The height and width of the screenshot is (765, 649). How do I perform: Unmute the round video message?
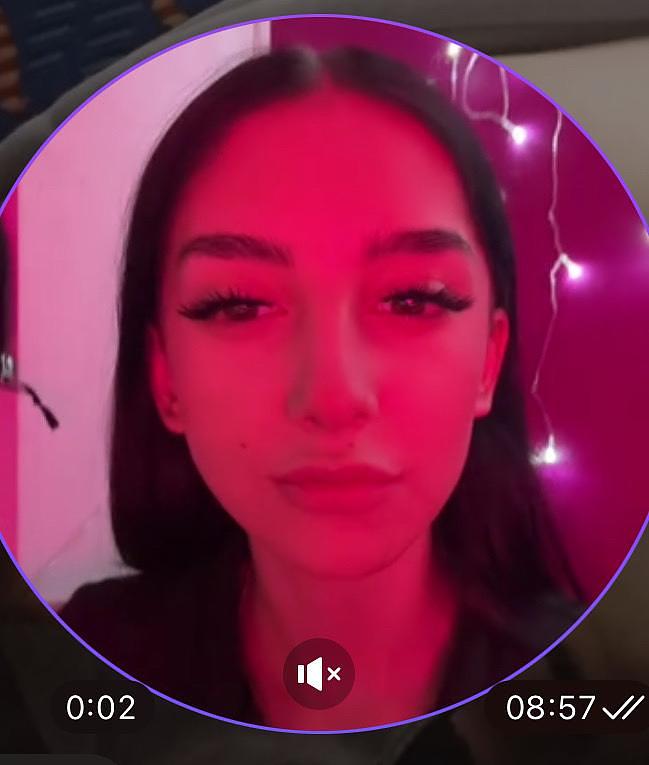point(319,674)
